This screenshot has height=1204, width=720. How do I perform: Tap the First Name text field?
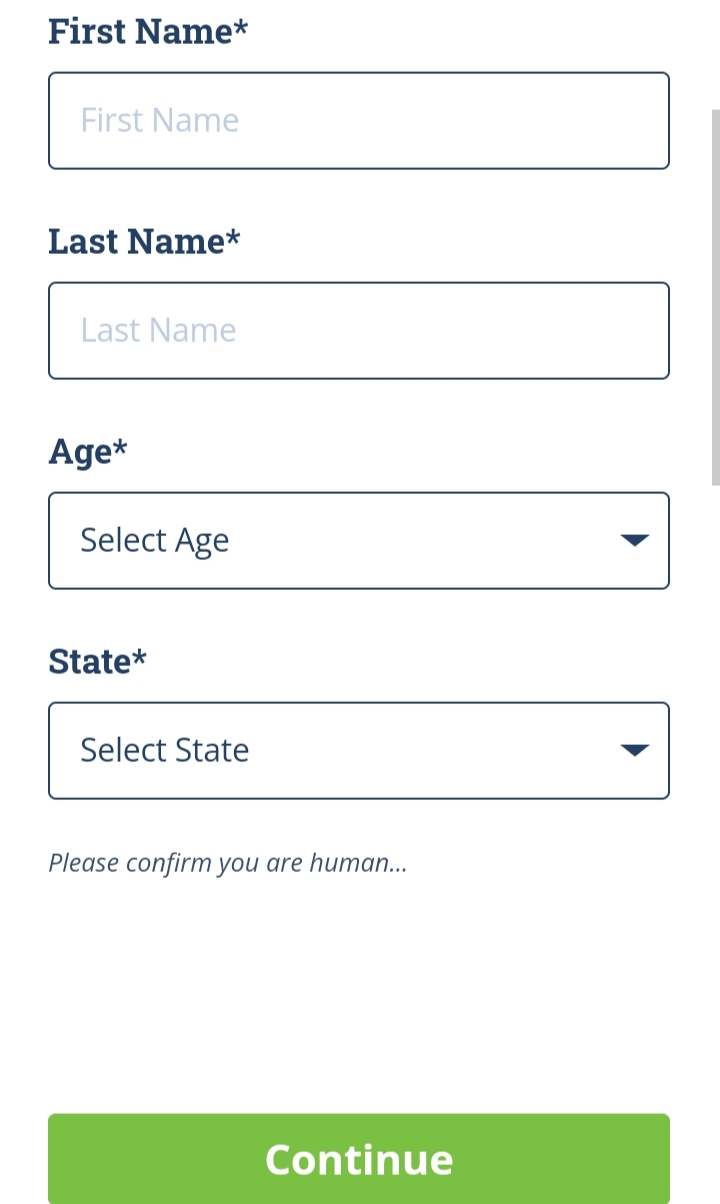[x=359, y=121]
